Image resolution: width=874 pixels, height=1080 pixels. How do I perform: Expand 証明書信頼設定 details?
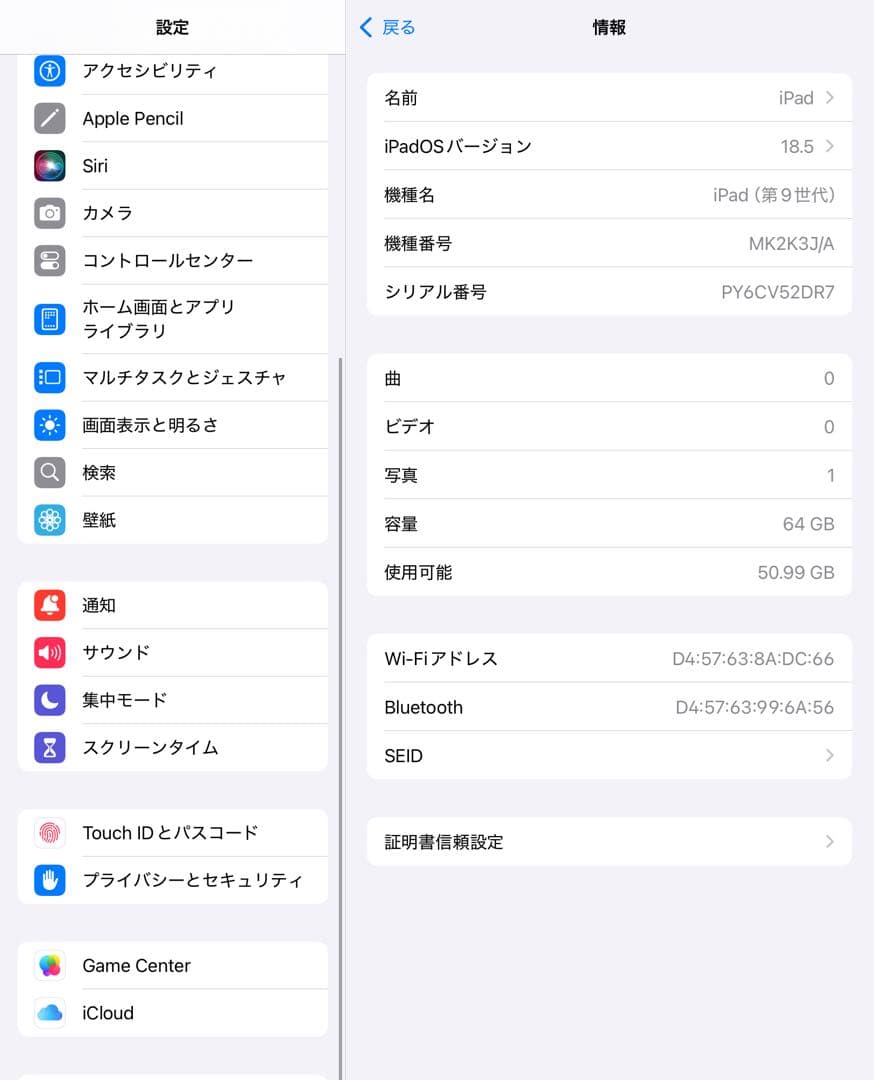tap(828, 841)
